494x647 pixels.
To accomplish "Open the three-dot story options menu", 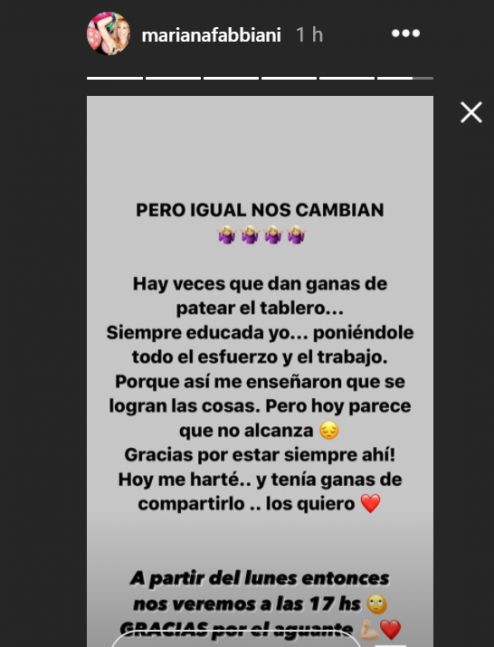I will click(x=406, y=33).
